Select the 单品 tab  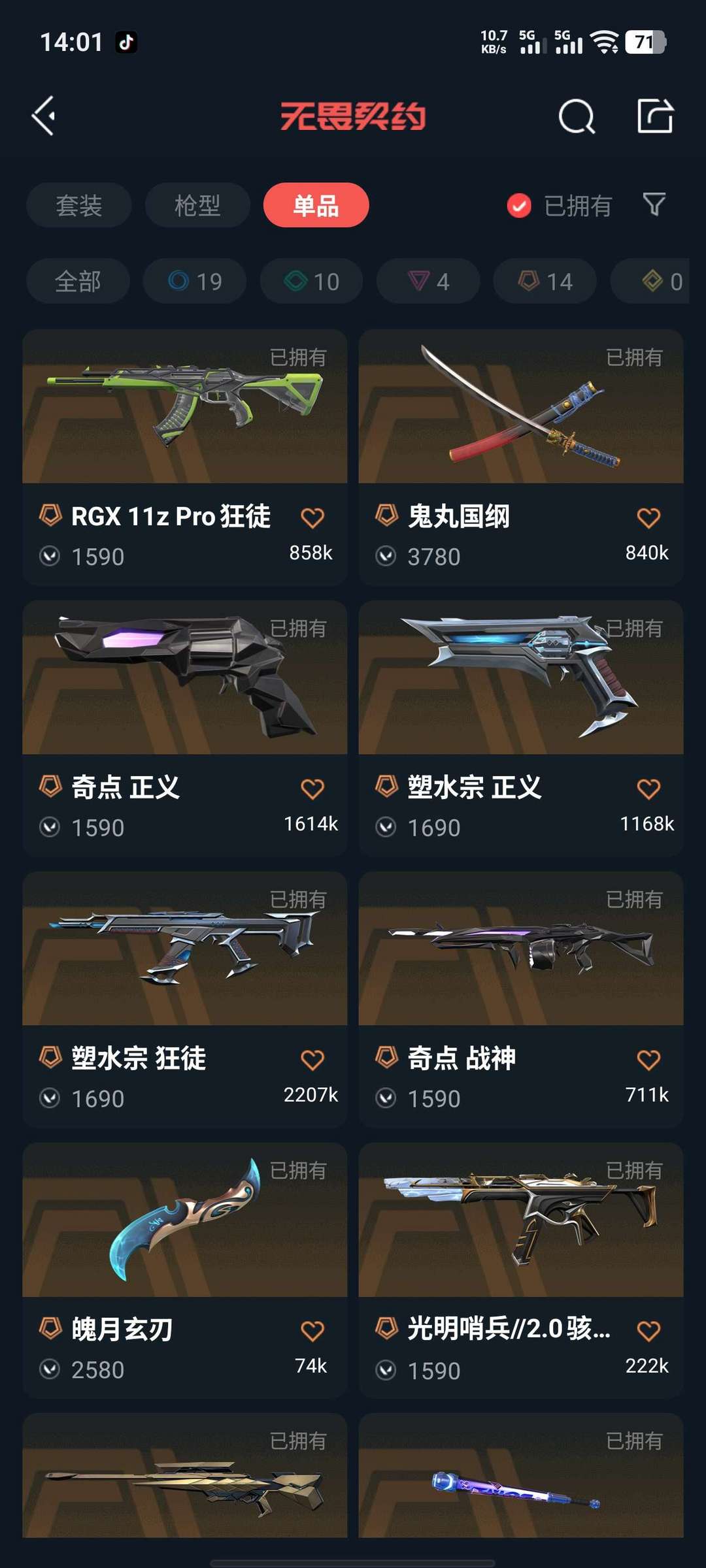tap(316, 205)
